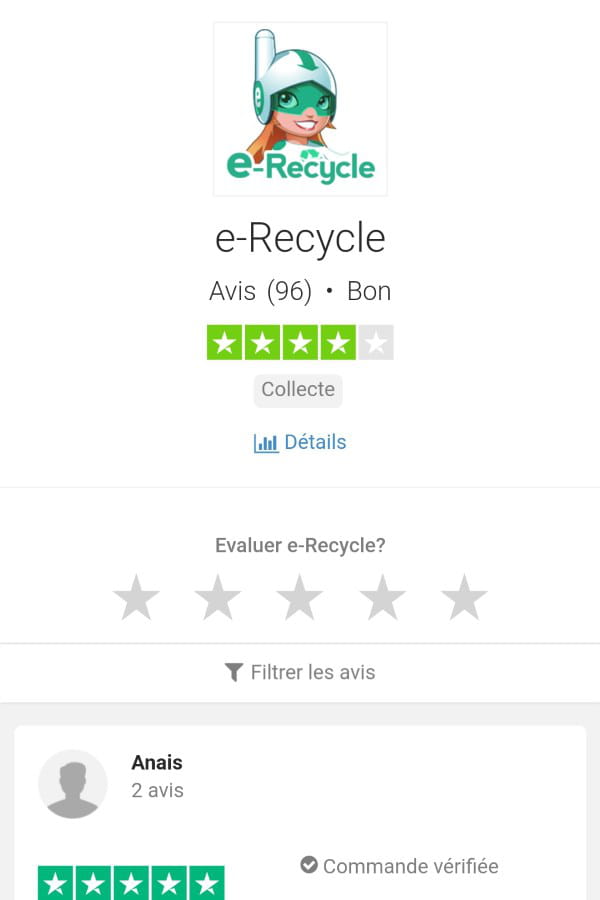Rate e-Recycle four stars
Screen dimensions: 600x900
click(382, 598)
